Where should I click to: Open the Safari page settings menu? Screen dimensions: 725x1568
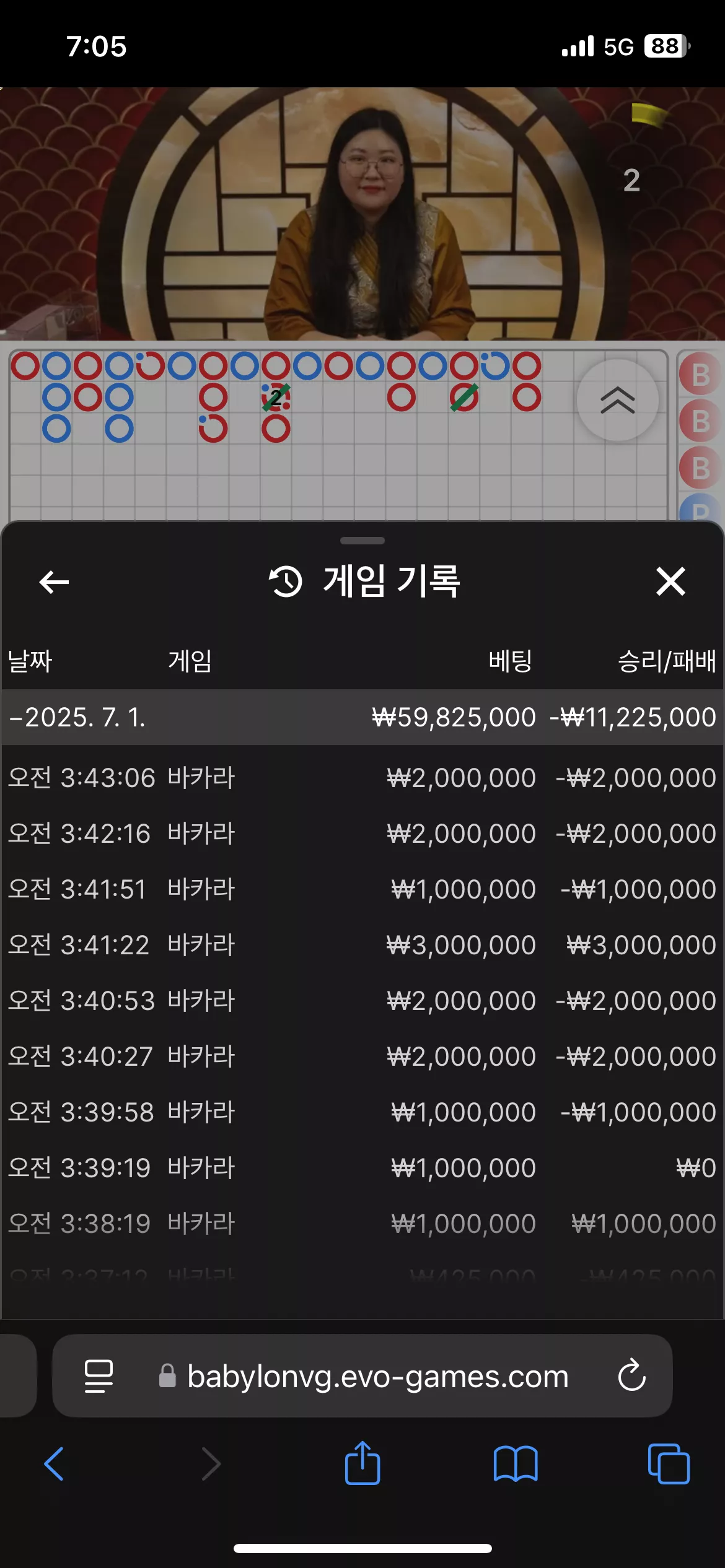tap(99, 1376)
